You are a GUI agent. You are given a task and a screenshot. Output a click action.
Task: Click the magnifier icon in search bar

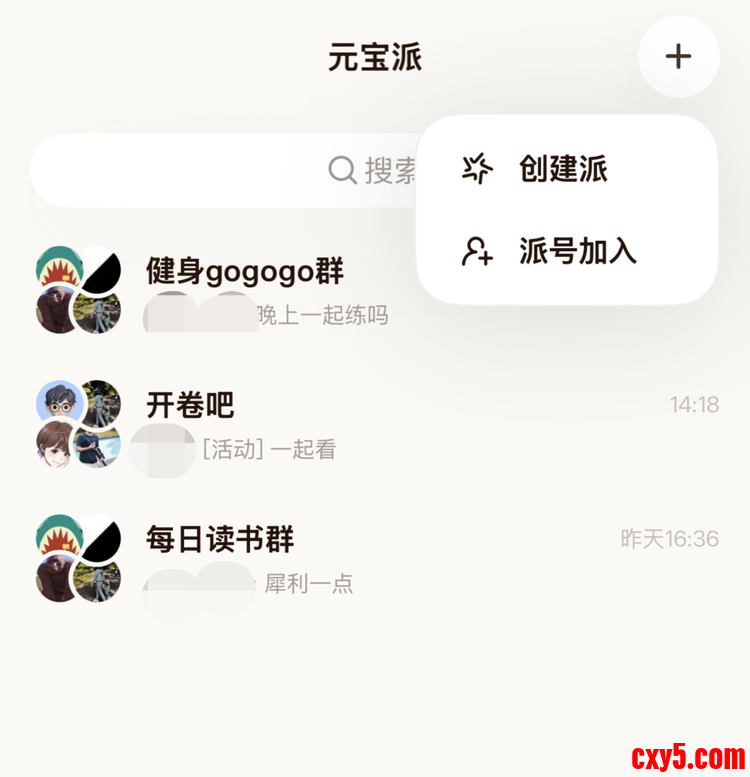point(341,170)
